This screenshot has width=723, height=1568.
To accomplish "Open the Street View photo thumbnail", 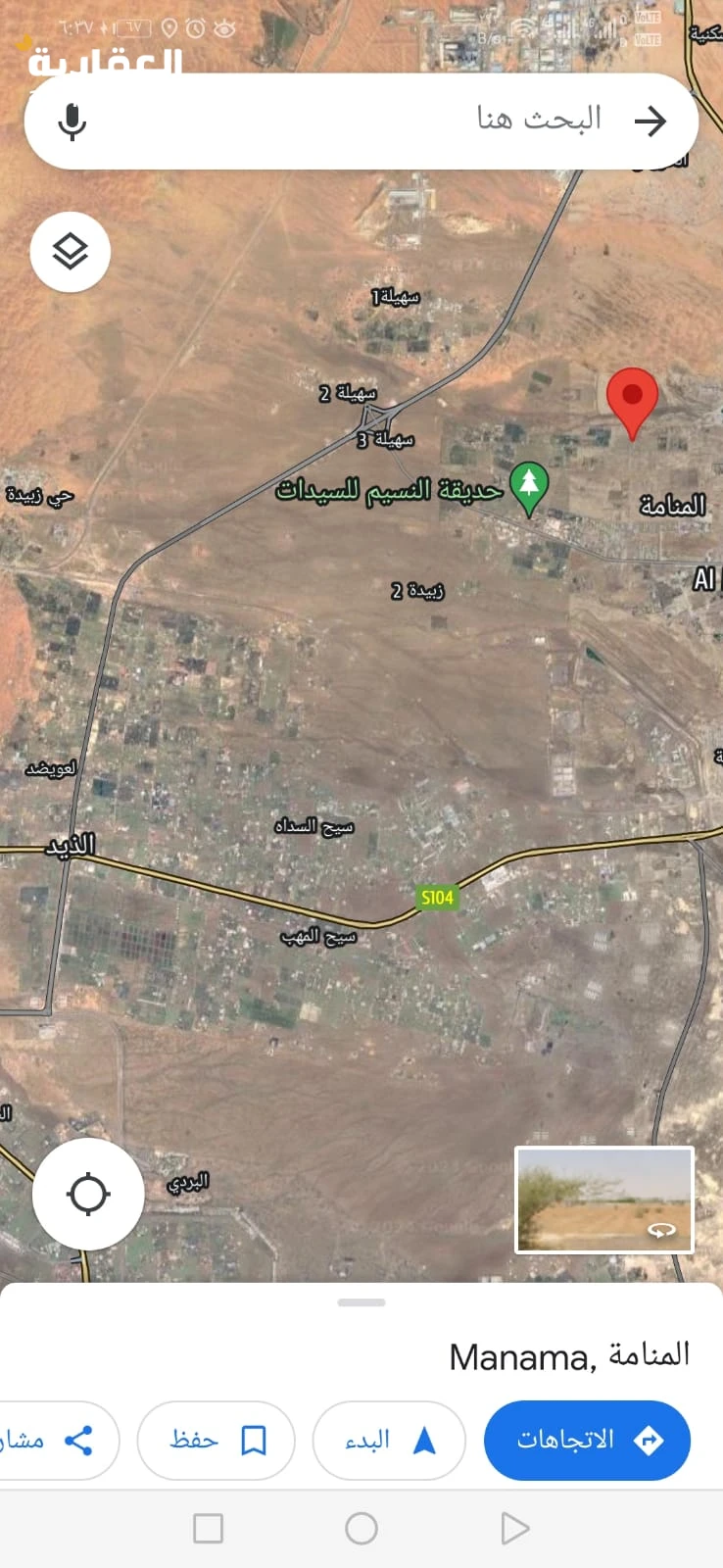I will 603,1200.
